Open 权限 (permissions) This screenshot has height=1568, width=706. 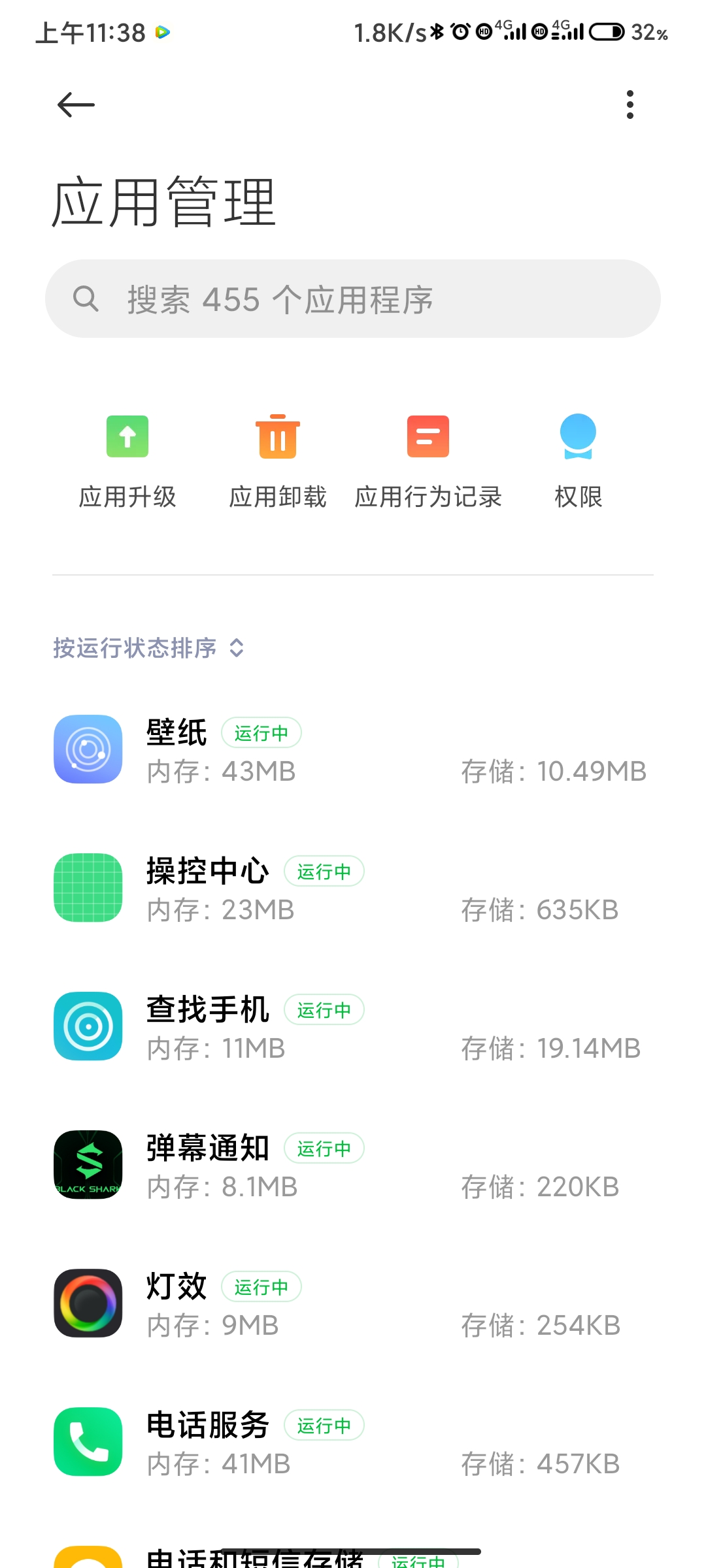[579, 462]
